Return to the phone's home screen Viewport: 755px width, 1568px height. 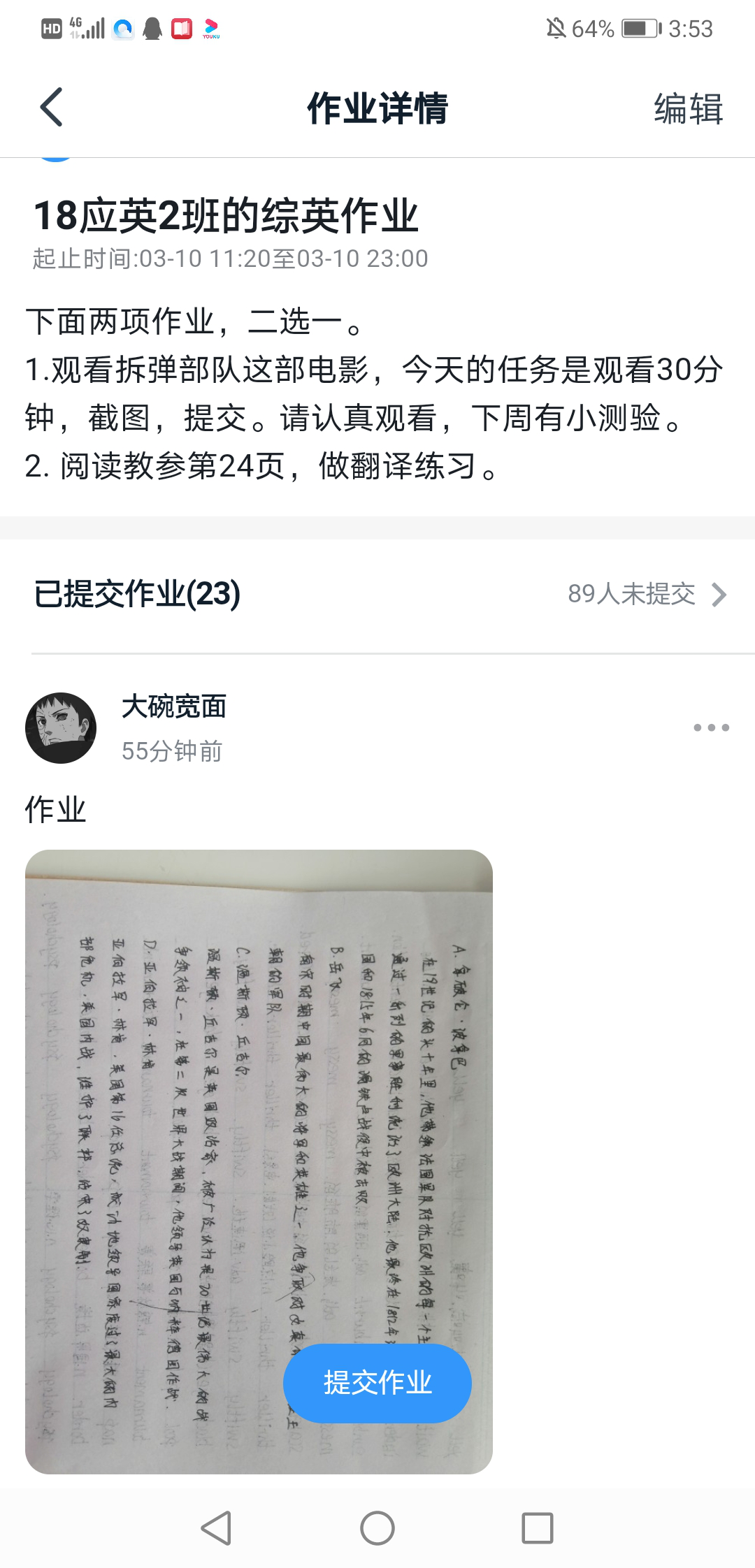coord(377,1528)
